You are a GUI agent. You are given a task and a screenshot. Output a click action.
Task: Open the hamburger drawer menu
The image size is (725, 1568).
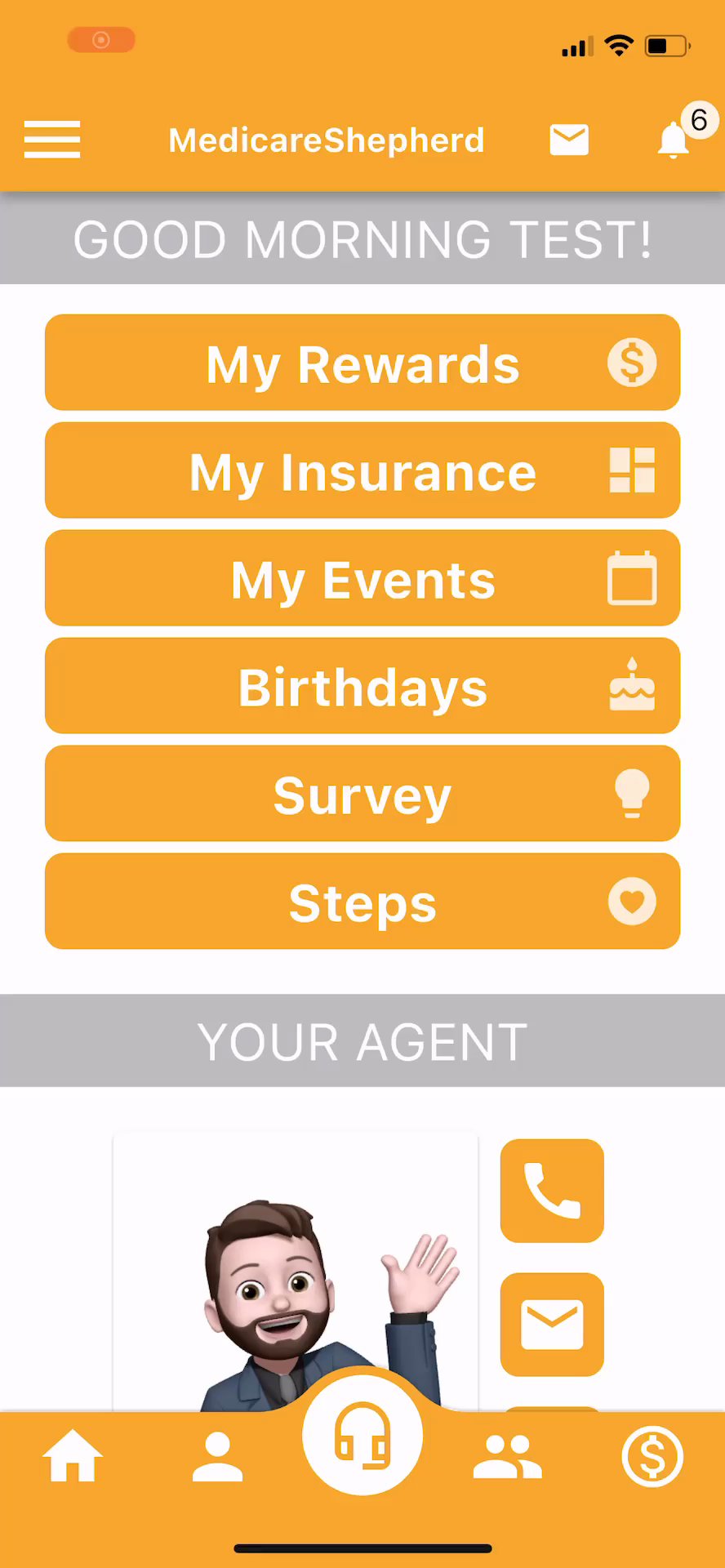[x=52, y=140]
